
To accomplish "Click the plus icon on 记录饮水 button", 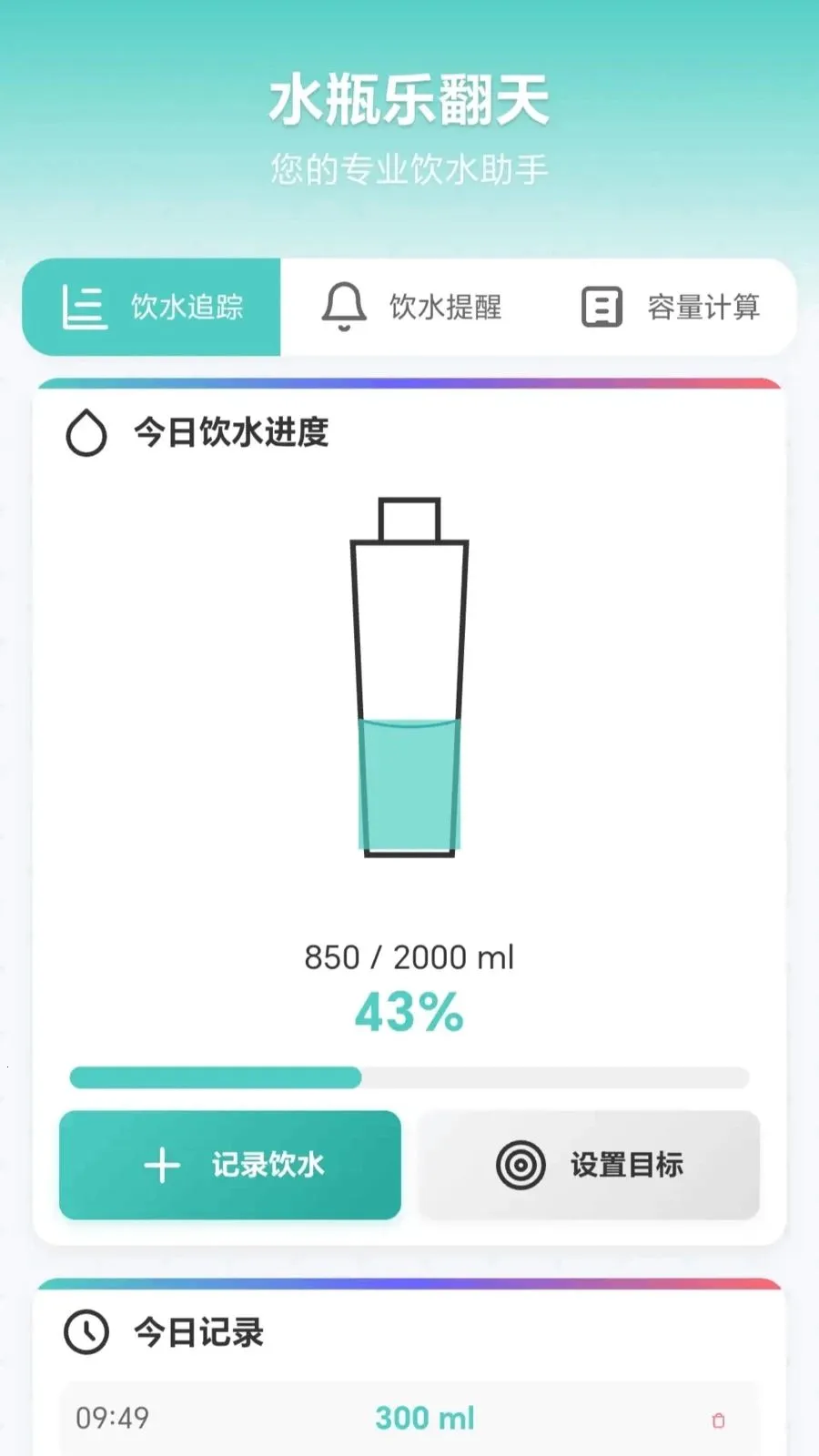I will [x=161, y=1165].
